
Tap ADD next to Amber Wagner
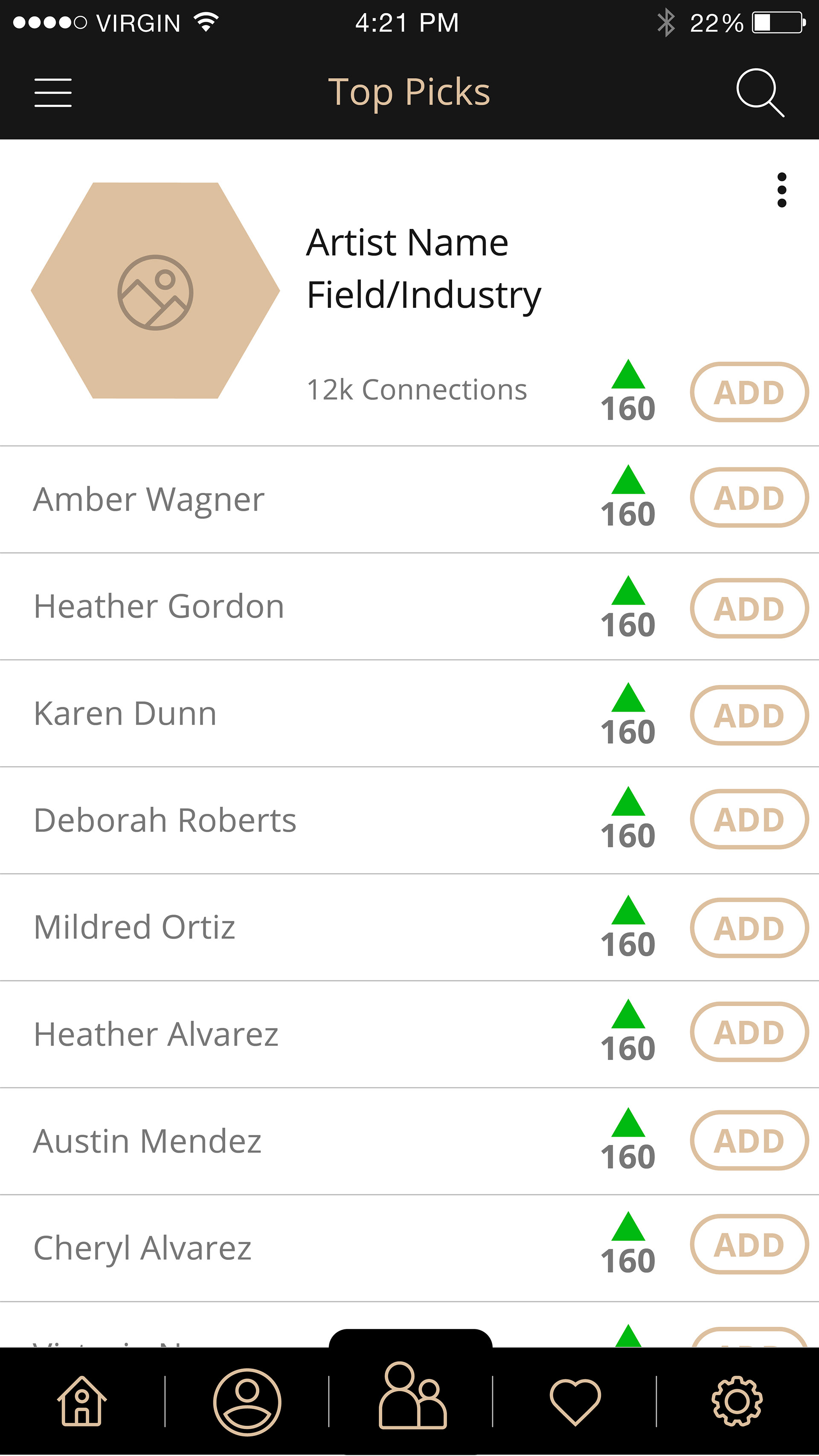coord(749,498)
